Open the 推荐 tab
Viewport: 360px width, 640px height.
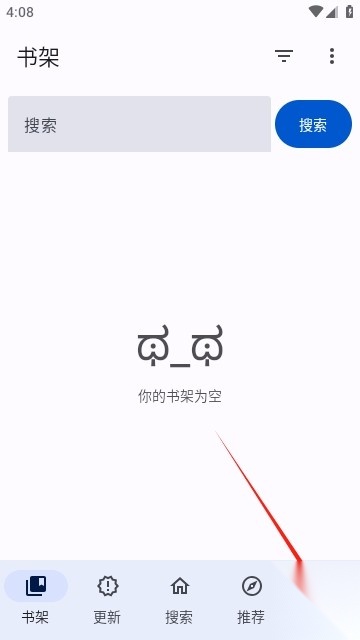251,600
